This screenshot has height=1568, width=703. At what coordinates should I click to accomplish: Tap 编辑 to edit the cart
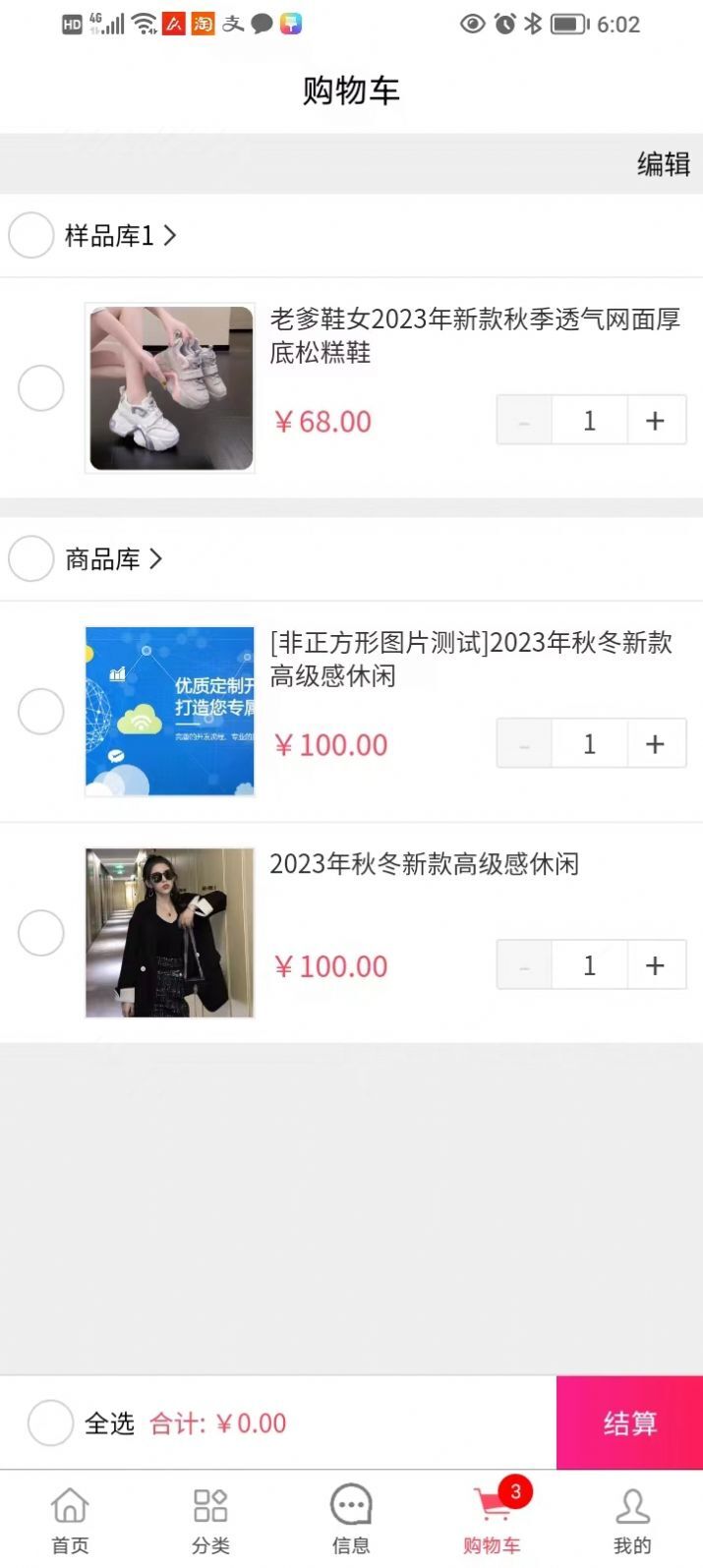(663, 164)
